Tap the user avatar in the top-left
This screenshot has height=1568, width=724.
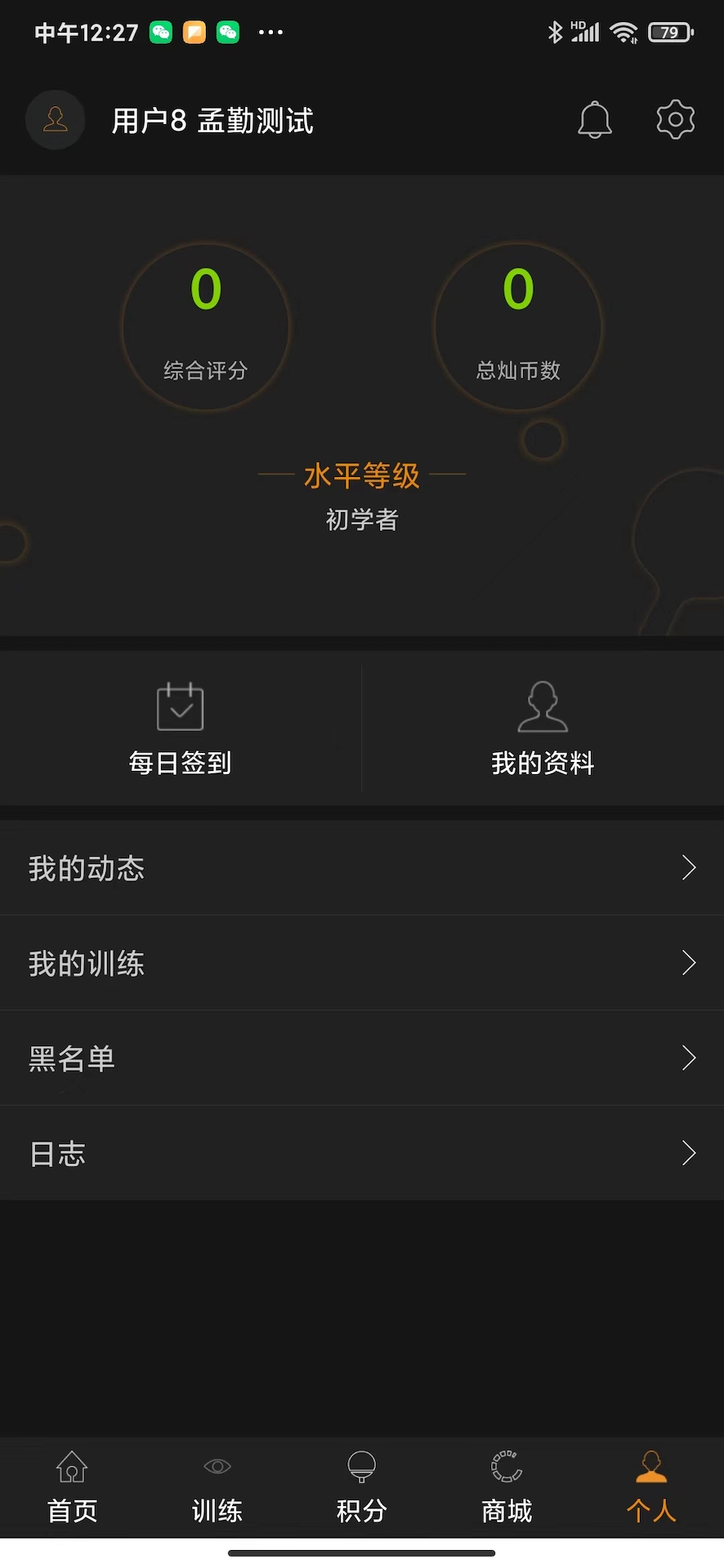pyautogui.click(x=55, y=119)
